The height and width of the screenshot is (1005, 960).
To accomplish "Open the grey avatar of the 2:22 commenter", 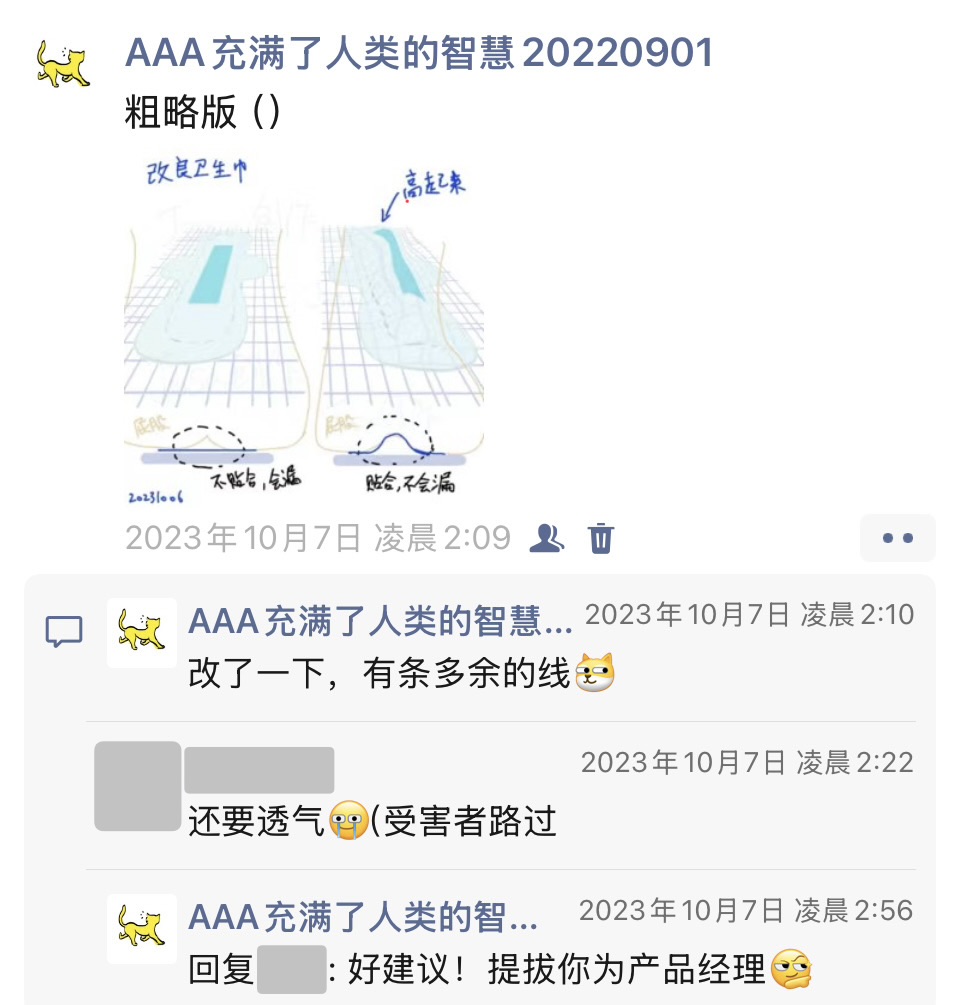I will point(137,785).
